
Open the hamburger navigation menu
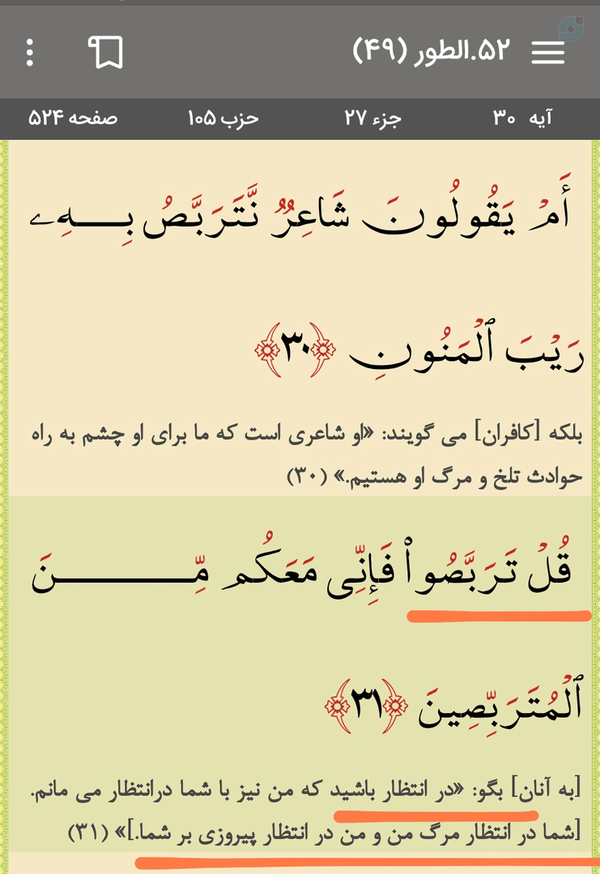point(548,52)
